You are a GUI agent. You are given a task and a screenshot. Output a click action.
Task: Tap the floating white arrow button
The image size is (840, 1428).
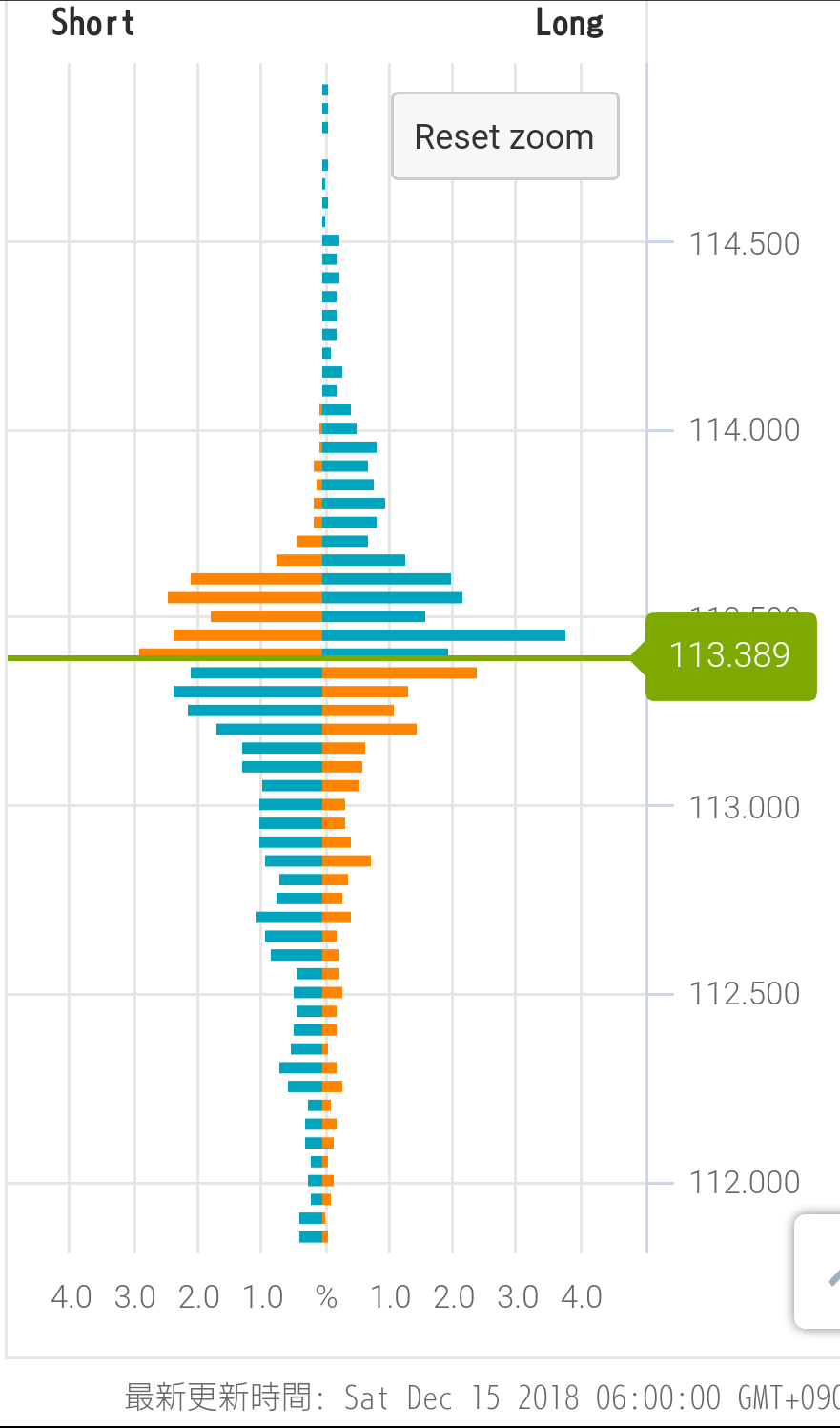pos(820,1272)
